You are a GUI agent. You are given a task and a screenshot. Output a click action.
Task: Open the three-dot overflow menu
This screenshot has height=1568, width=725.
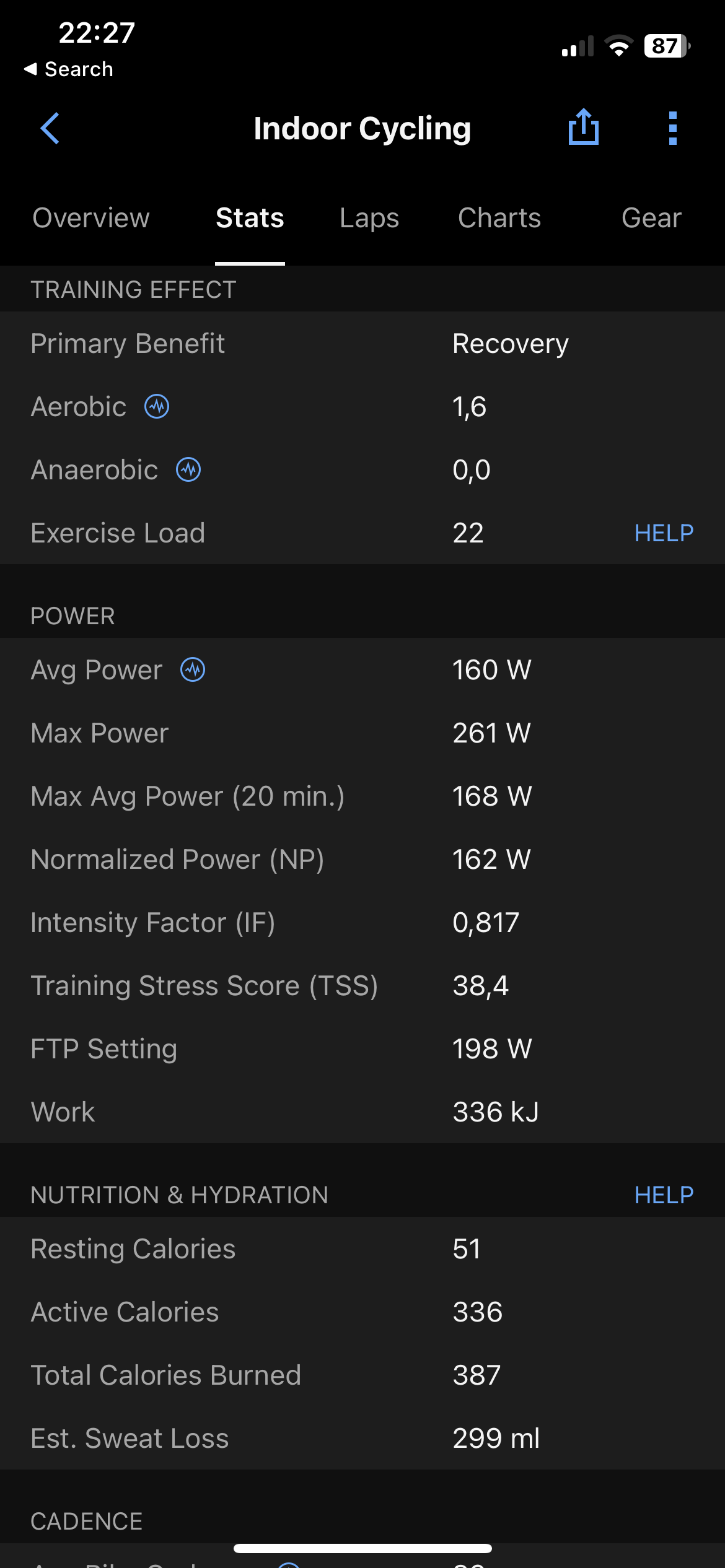(672, 128)
